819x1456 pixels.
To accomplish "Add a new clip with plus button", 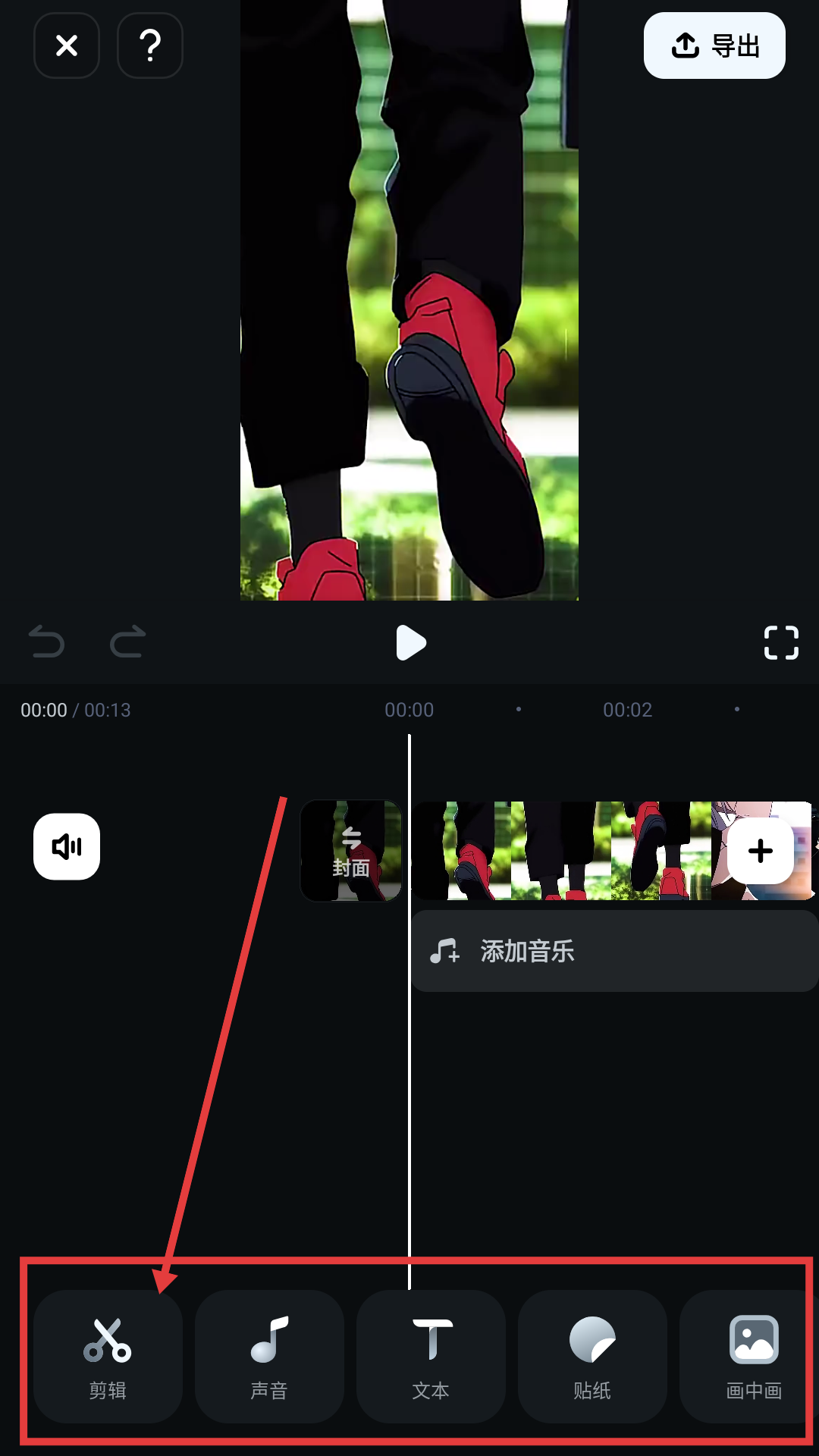I will pyautogui.click(x=760, y=851).
